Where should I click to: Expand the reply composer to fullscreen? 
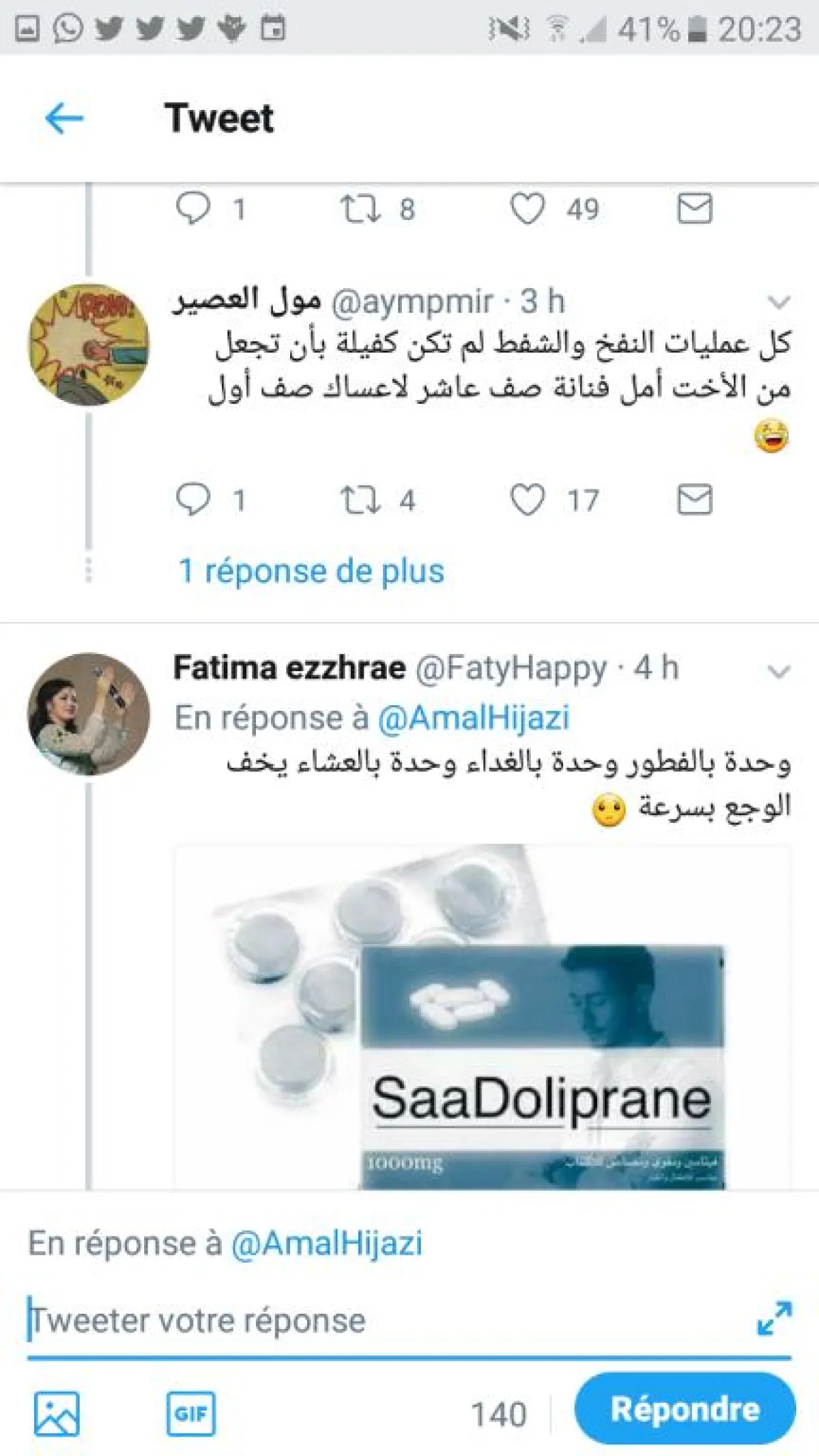[775, 1318]
